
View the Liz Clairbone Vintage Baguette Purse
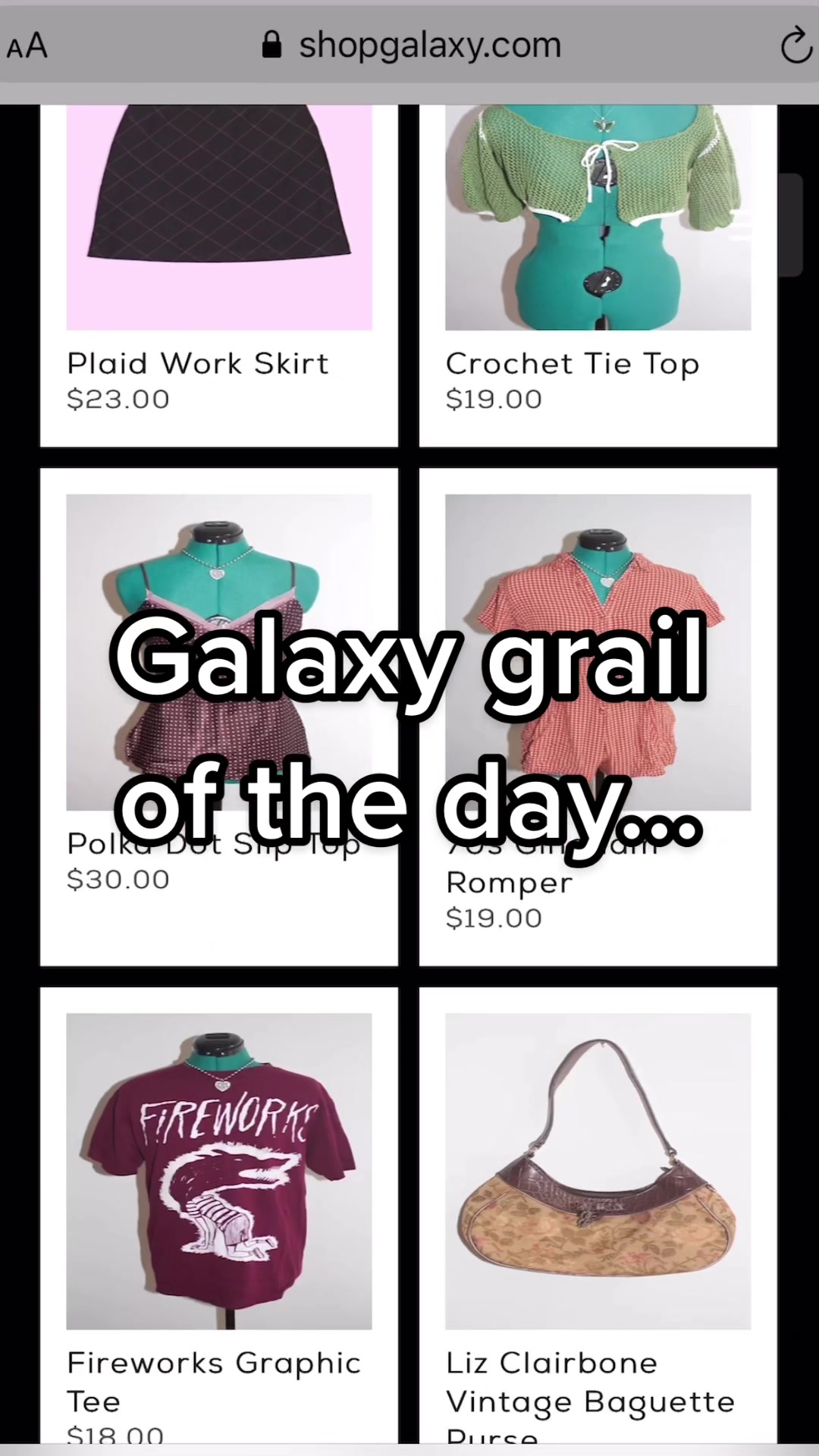click(598, 1171)
